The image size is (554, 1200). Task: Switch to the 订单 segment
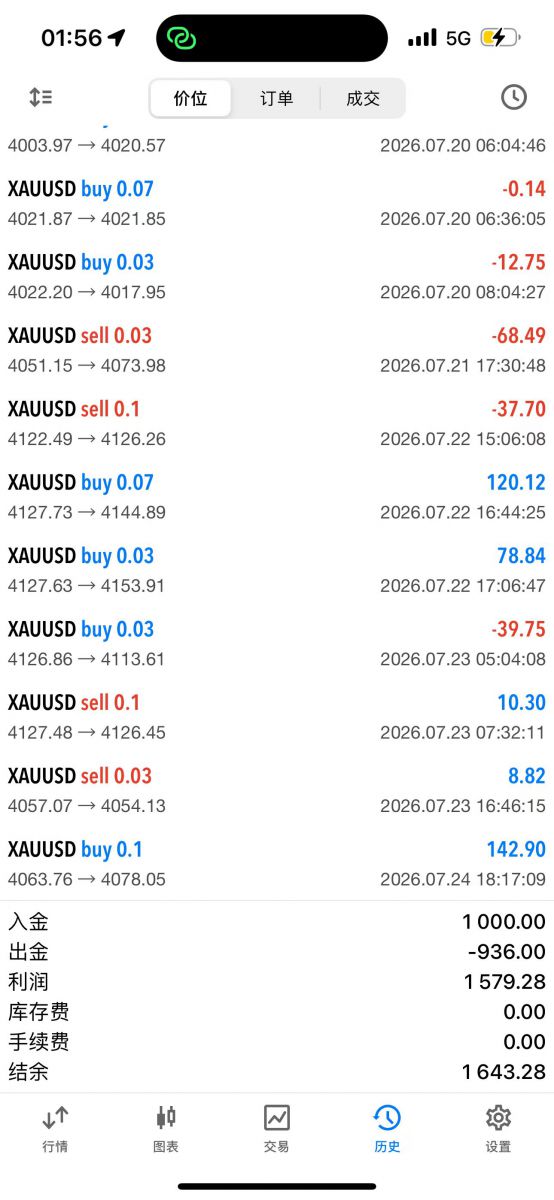pos(276,98)
